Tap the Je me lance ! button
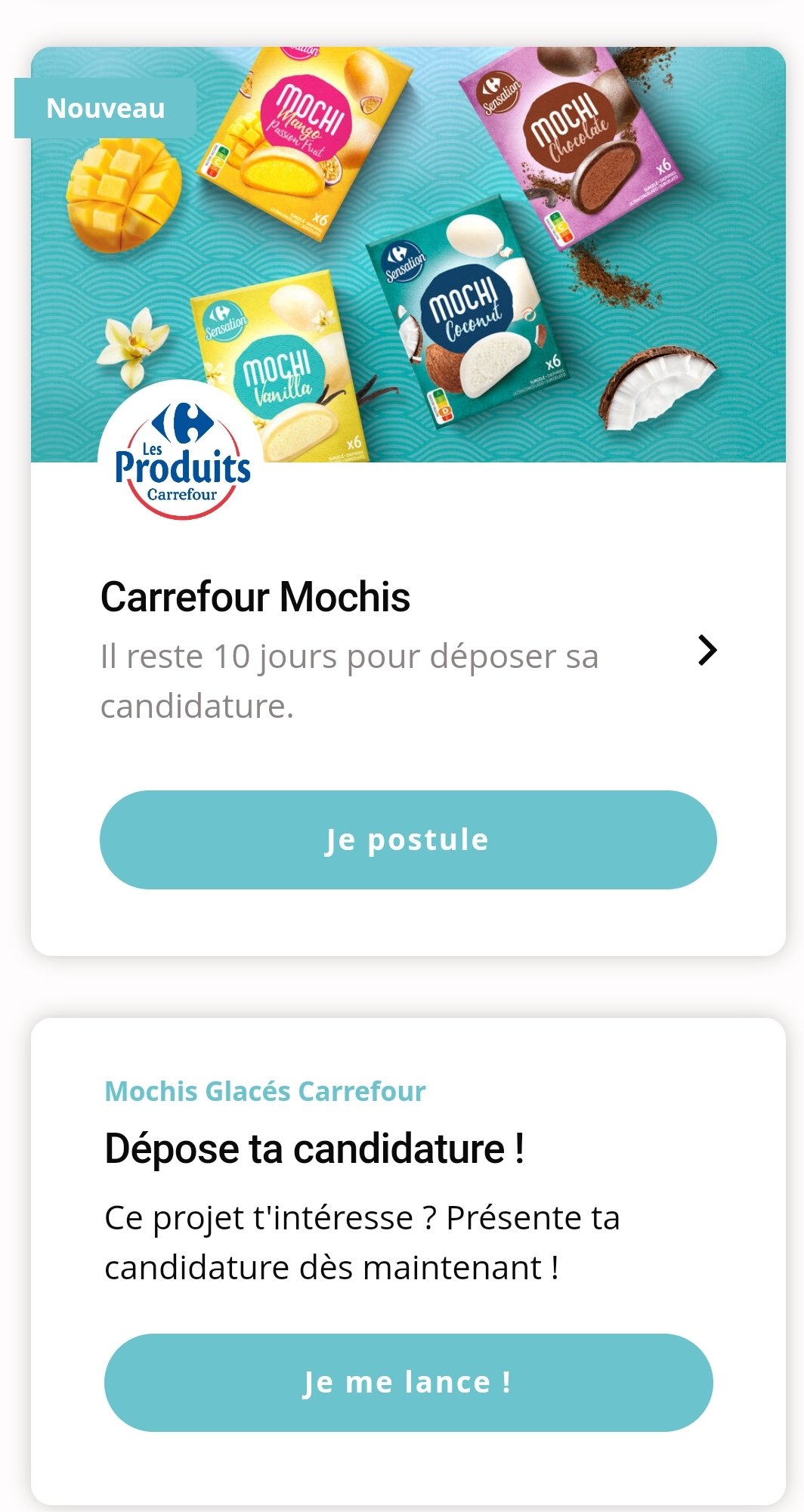804x1512 pixels. 408,1382
